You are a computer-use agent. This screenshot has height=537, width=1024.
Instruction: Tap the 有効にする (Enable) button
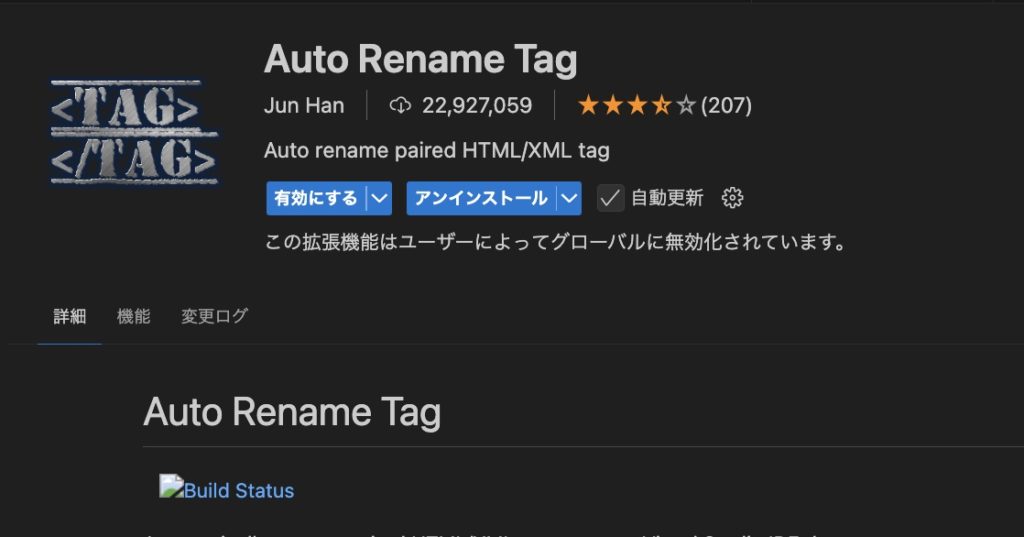(x=316, y=198)
